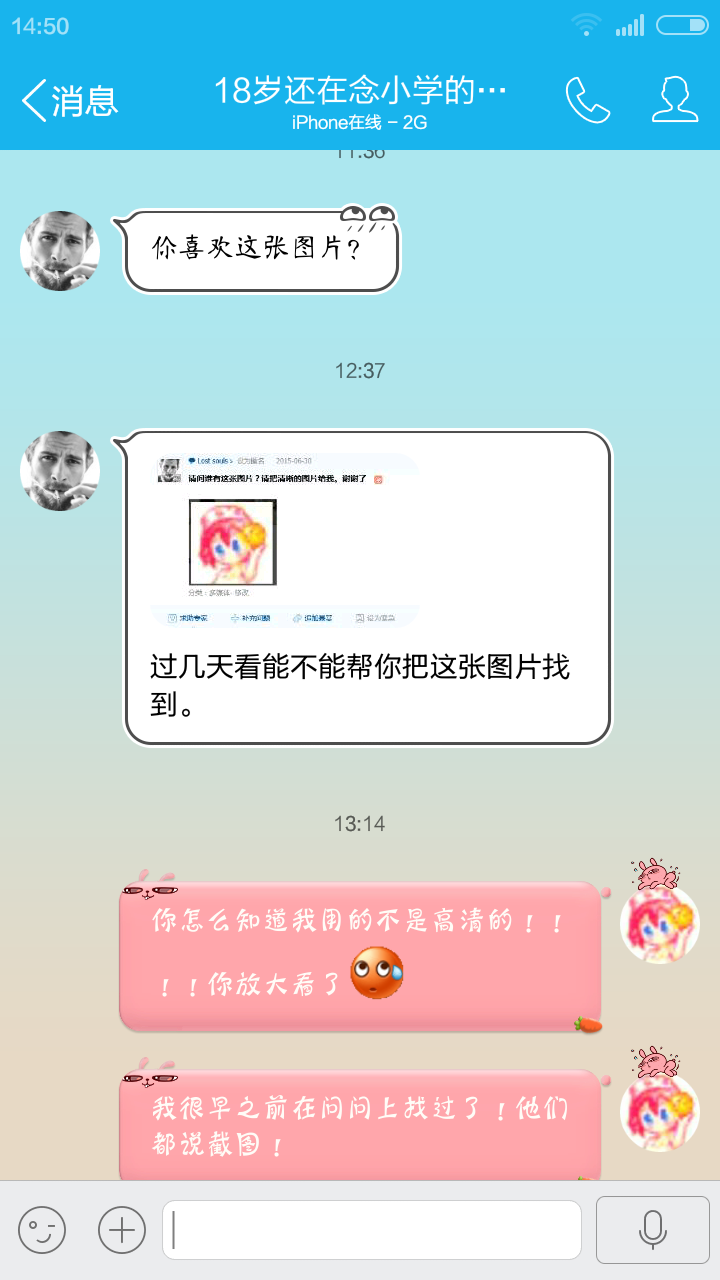Start a voice call with this contact
The width and height of the screenshot is (720, 1280).
(x=587, y=100)
